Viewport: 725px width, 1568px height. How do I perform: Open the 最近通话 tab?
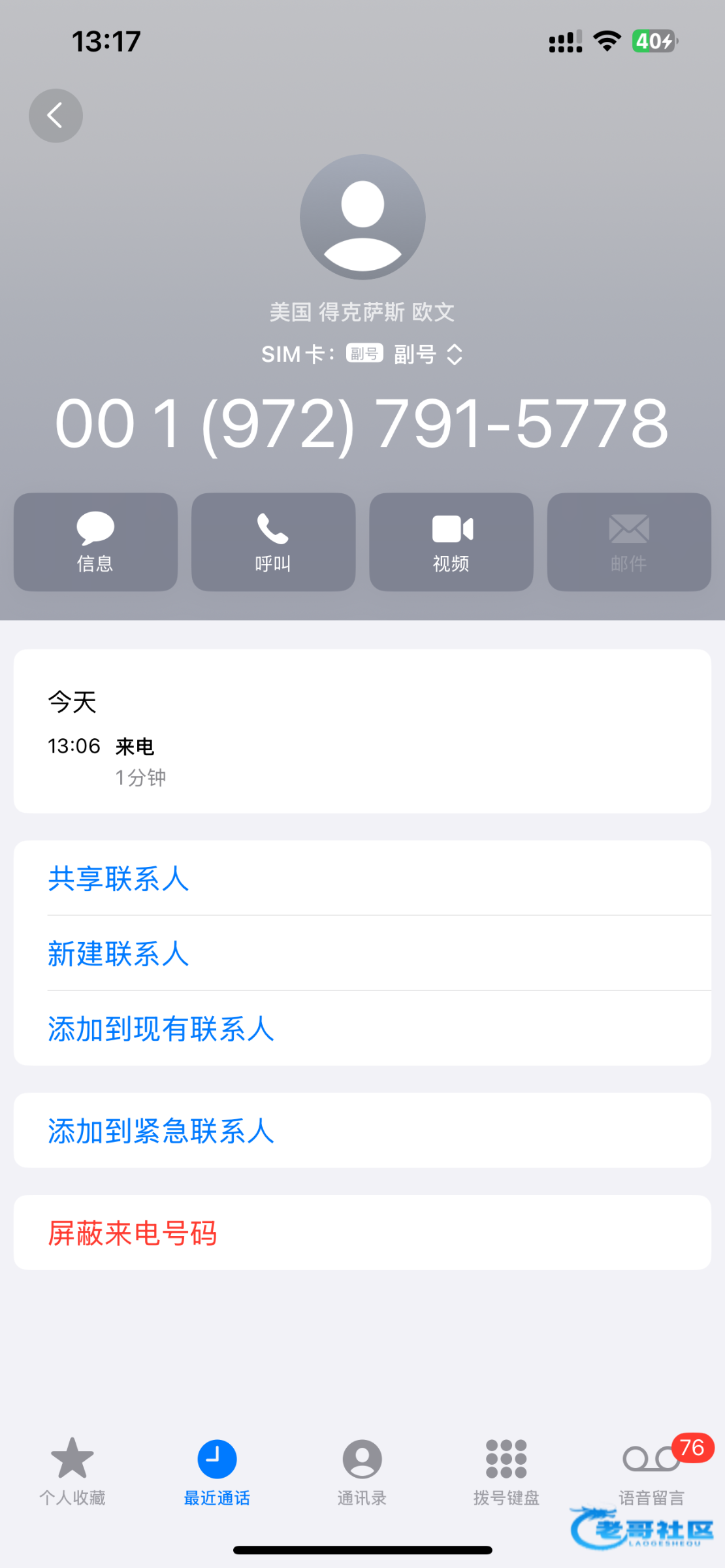pyautogui.click(x=217, y=1470)
